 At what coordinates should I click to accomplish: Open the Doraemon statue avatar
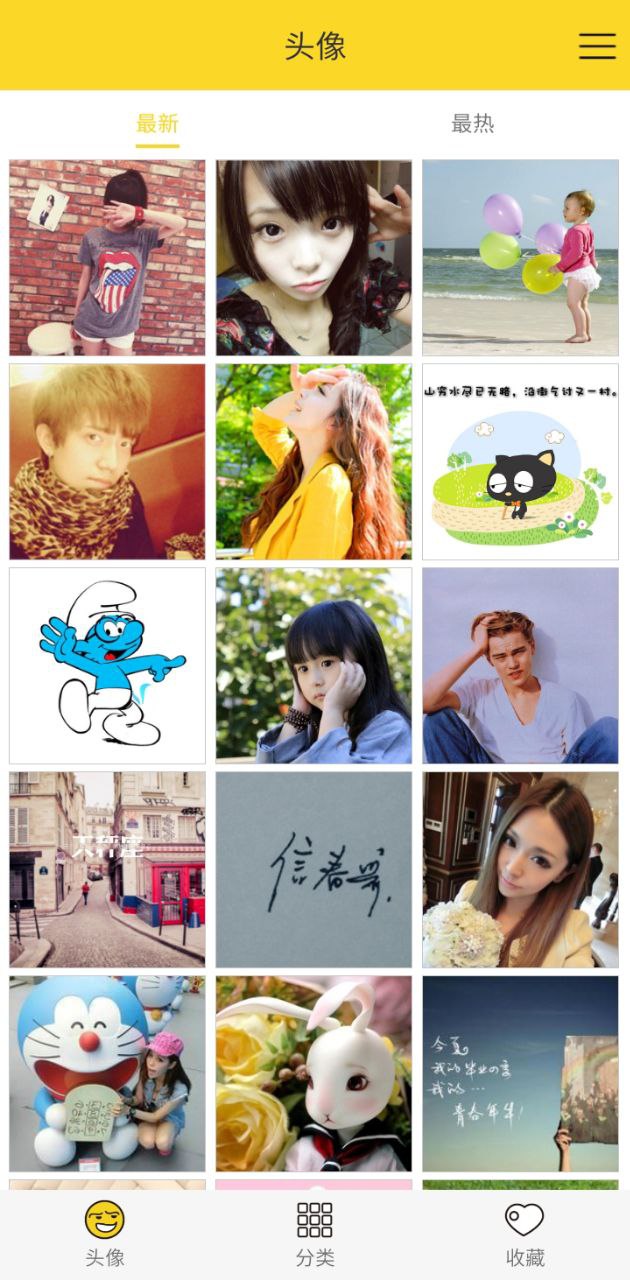[107, 1073]
